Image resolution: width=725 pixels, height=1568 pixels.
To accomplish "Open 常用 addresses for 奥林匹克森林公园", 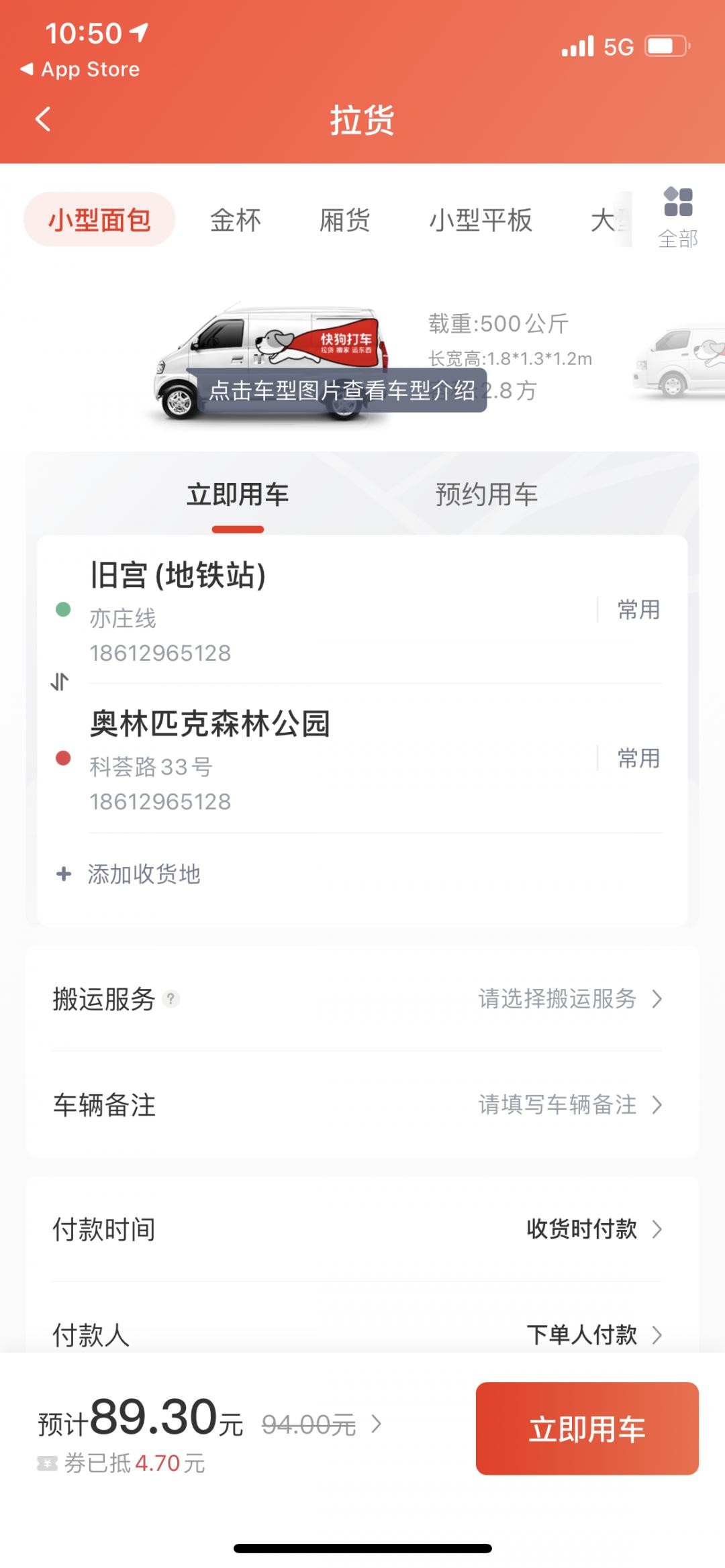I will pos(638,759).
